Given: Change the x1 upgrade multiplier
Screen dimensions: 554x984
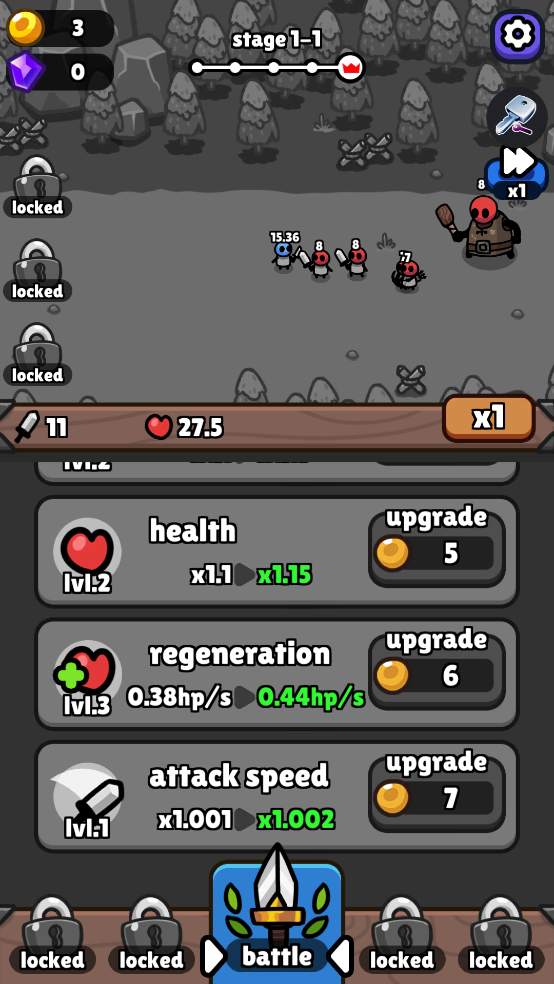Looking at the screenshot, I should (489, 418).
